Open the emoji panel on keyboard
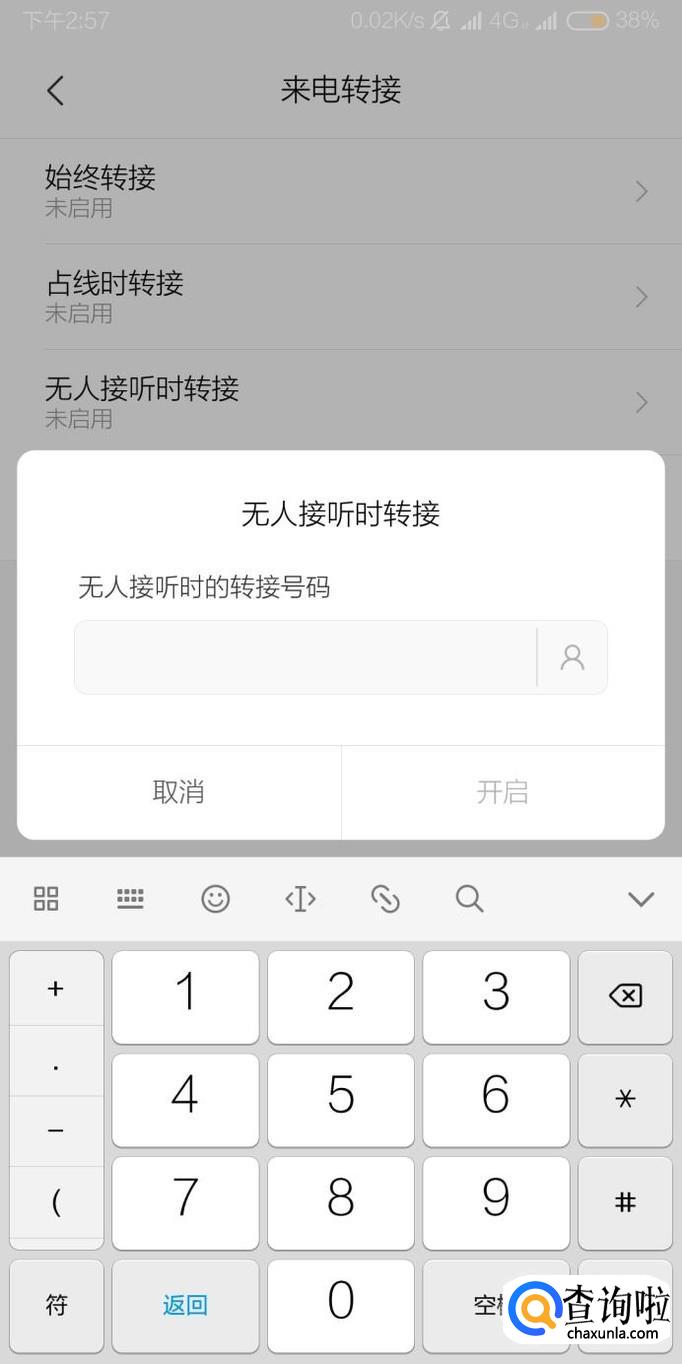The height and width of the screenshot is (1364, 682). point(215,899)
